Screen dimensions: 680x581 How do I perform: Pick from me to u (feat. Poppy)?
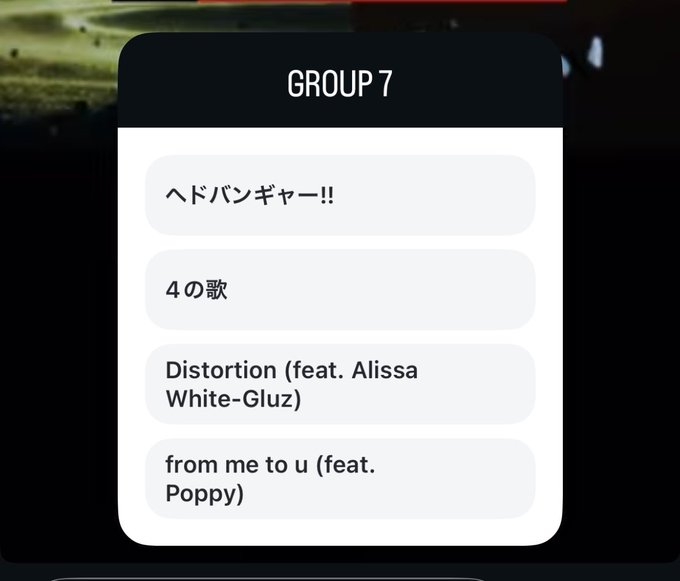tap(340, 478)
